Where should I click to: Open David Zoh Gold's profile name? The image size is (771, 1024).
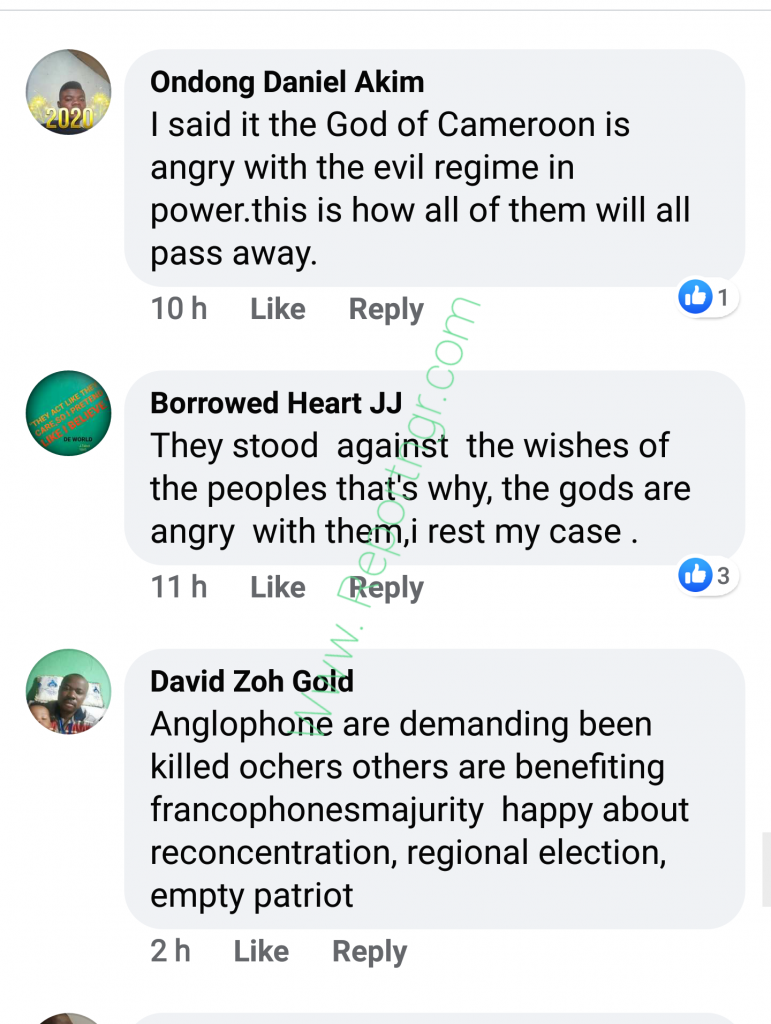coord(251,682)
